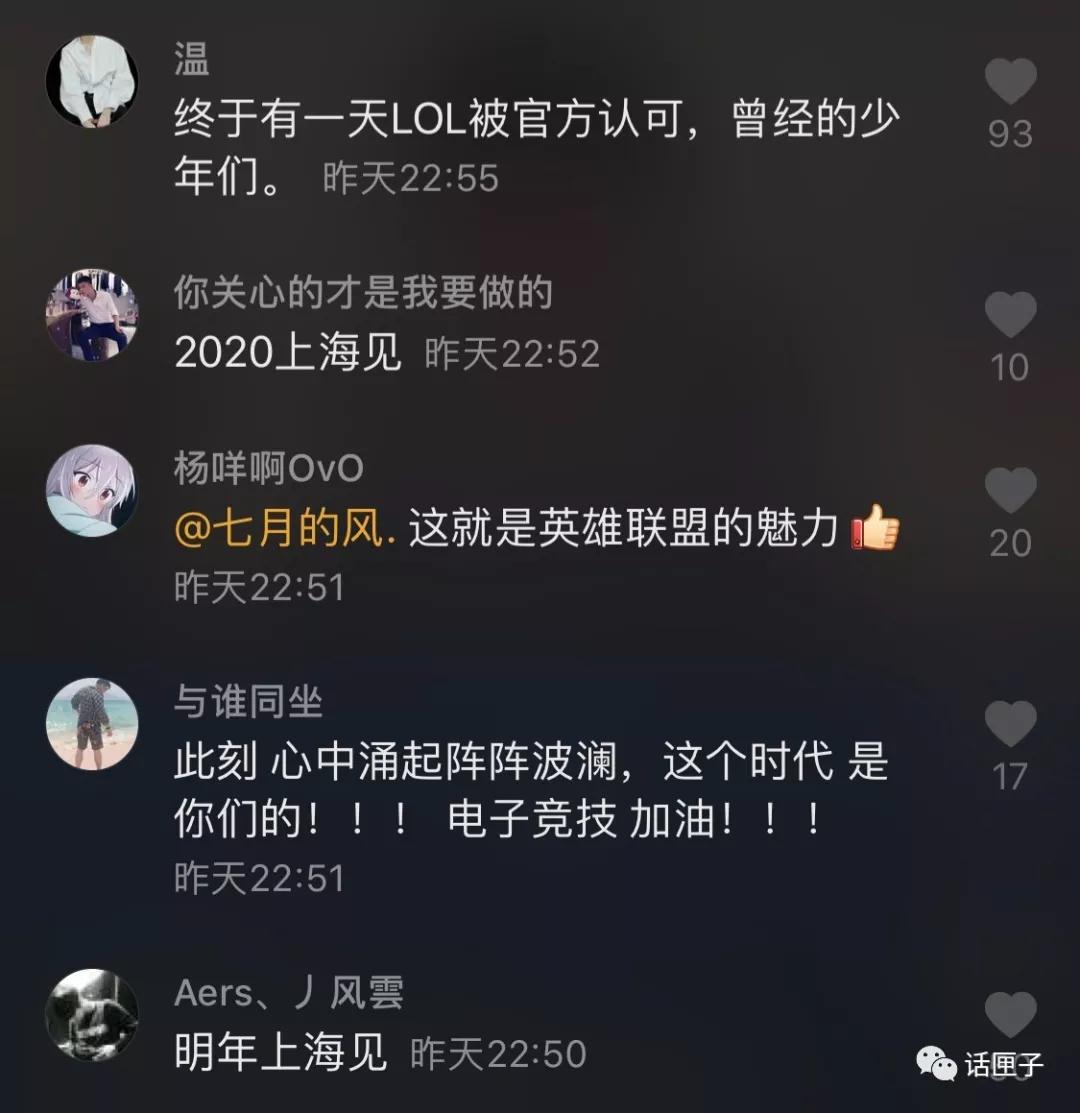The image size is (1080, 1113).
Task: View avatar of 你关心的才是我要做的
Action: (x=92, y=315)
